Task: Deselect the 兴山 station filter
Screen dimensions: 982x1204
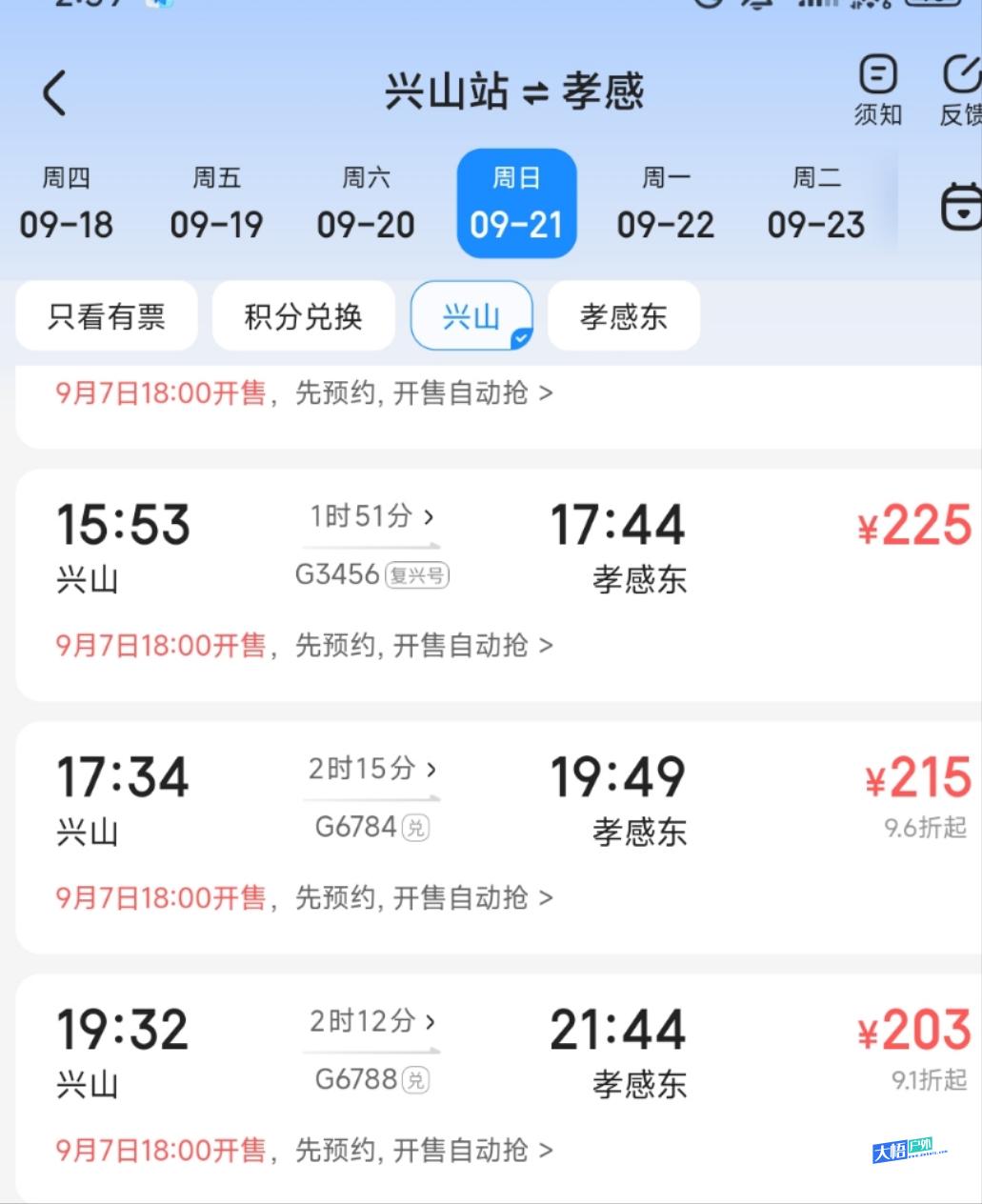Action: pyautogui.click(x=471, y=316)
